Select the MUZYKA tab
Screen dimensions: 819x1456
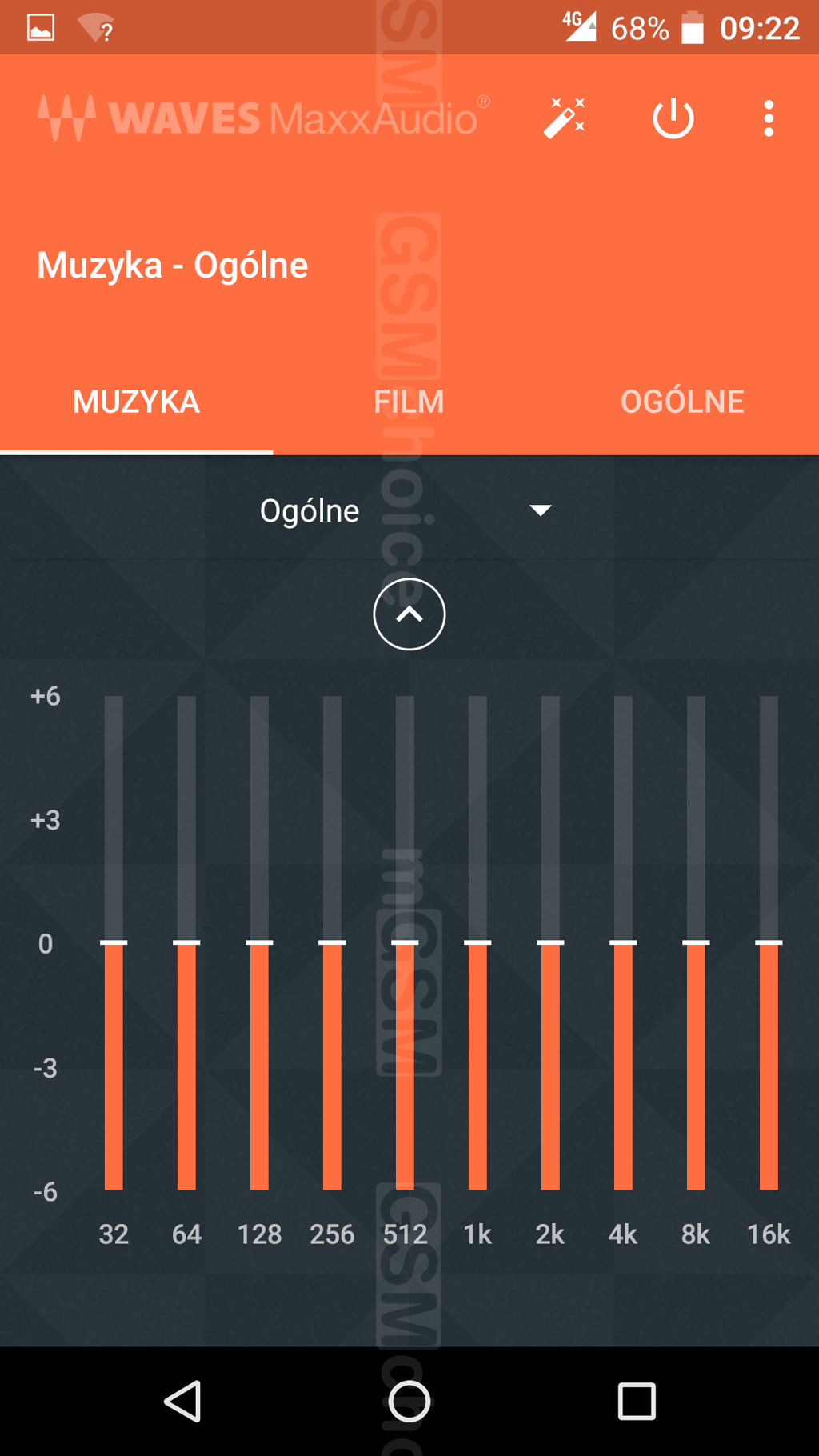(136, 402)
